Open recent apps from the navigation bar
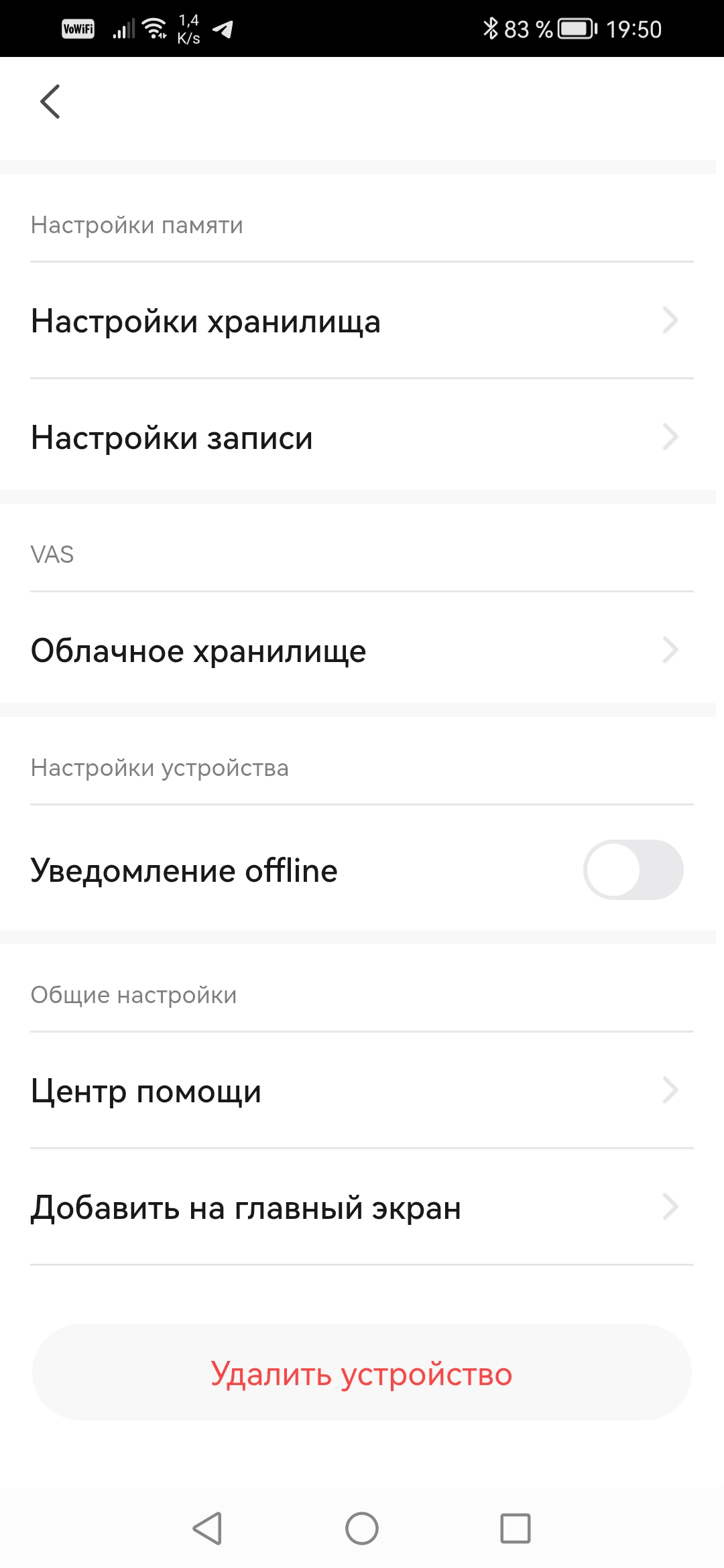This screenshot has height=1568, width=724. point(516,1528)
